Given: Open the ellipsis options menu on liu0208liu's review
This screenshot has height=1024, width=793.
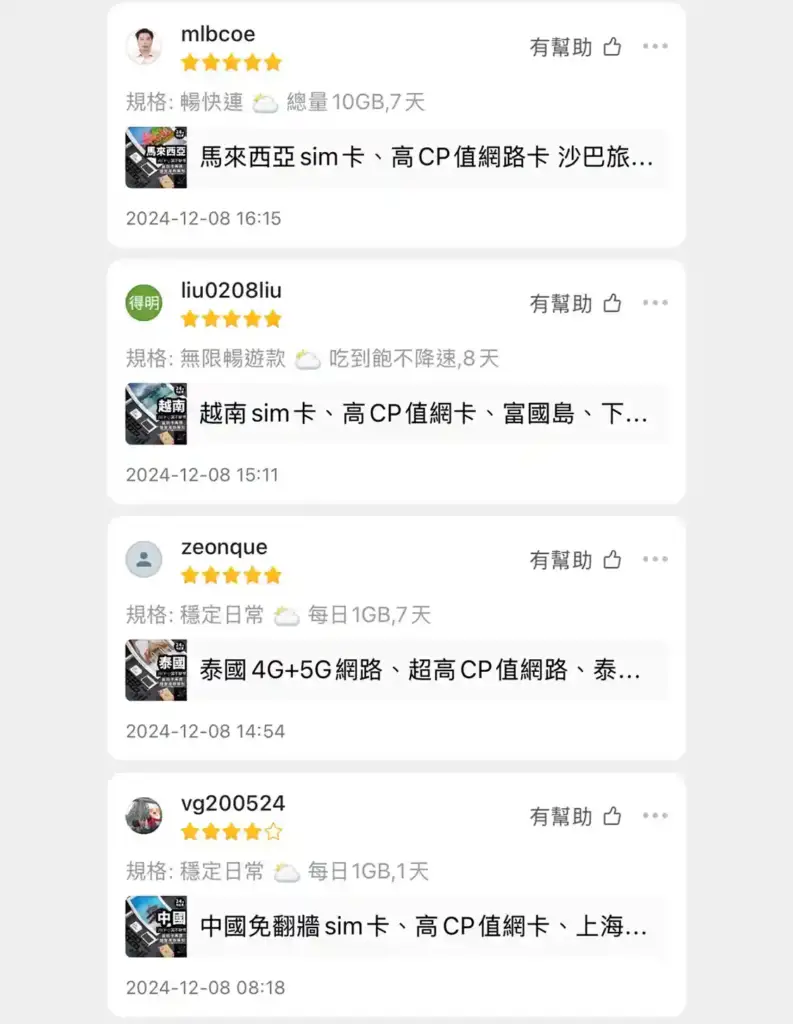Looking at the screenshot, I should [656, 302].
